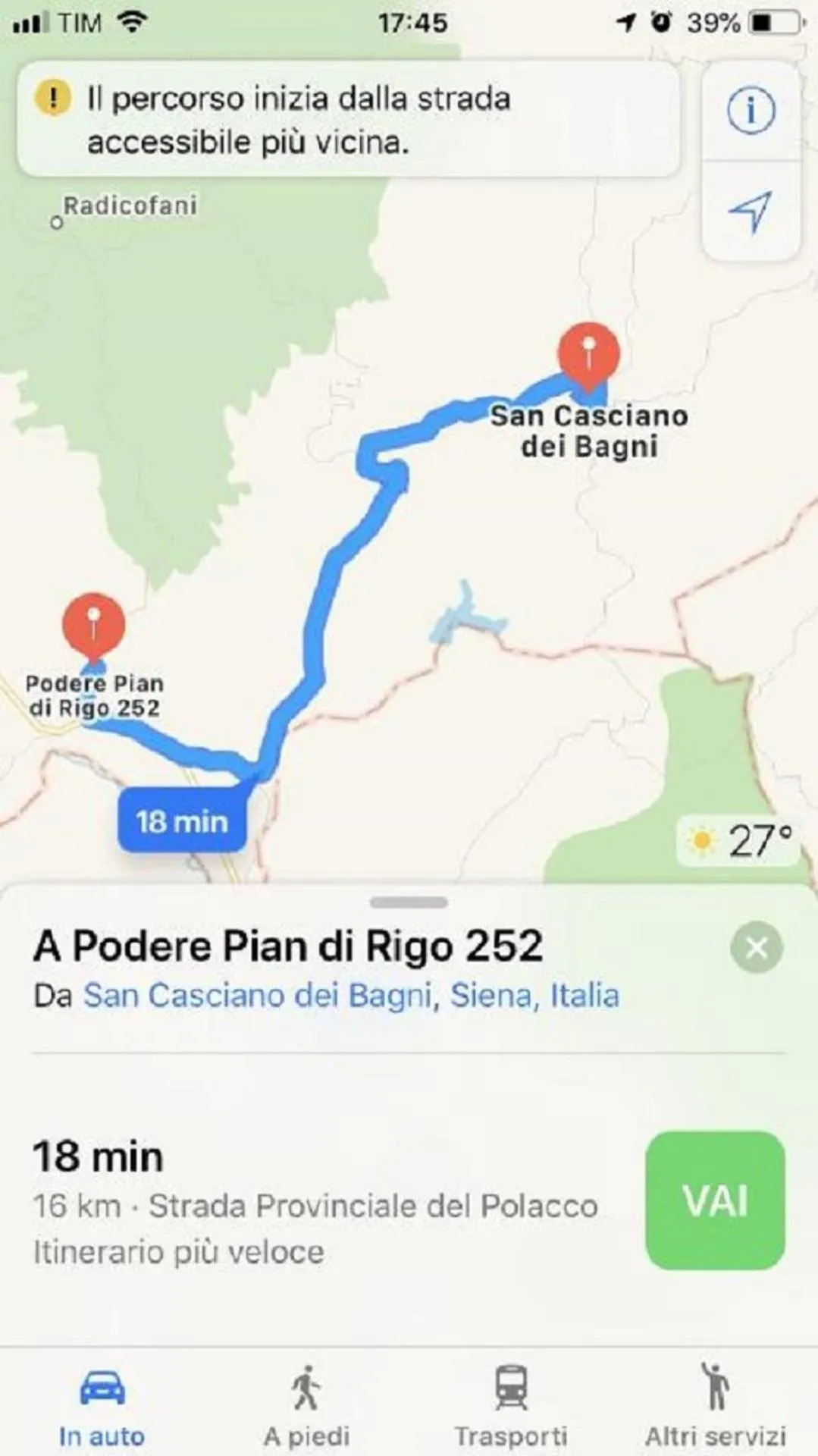
Task: Open the 27° weather badge
Action: coord(739,840)
